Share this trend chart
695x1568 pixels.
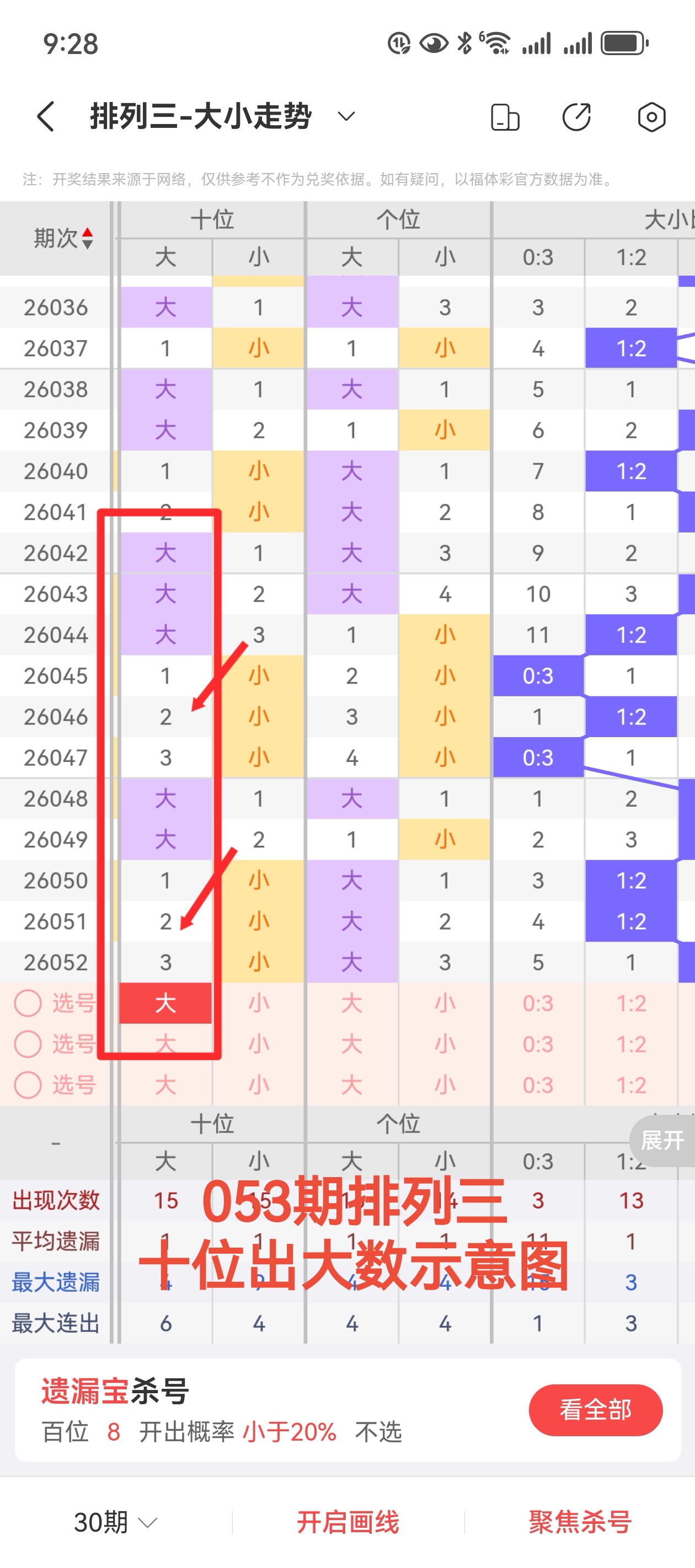pyautogui.click(x=576, y=117)
